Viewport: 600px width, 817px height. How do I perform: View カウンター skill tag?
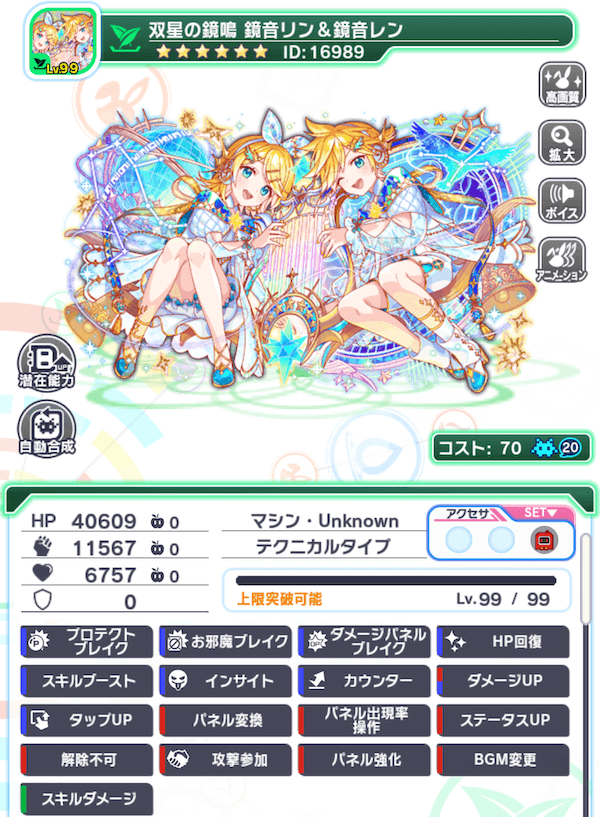pos(365,681)
